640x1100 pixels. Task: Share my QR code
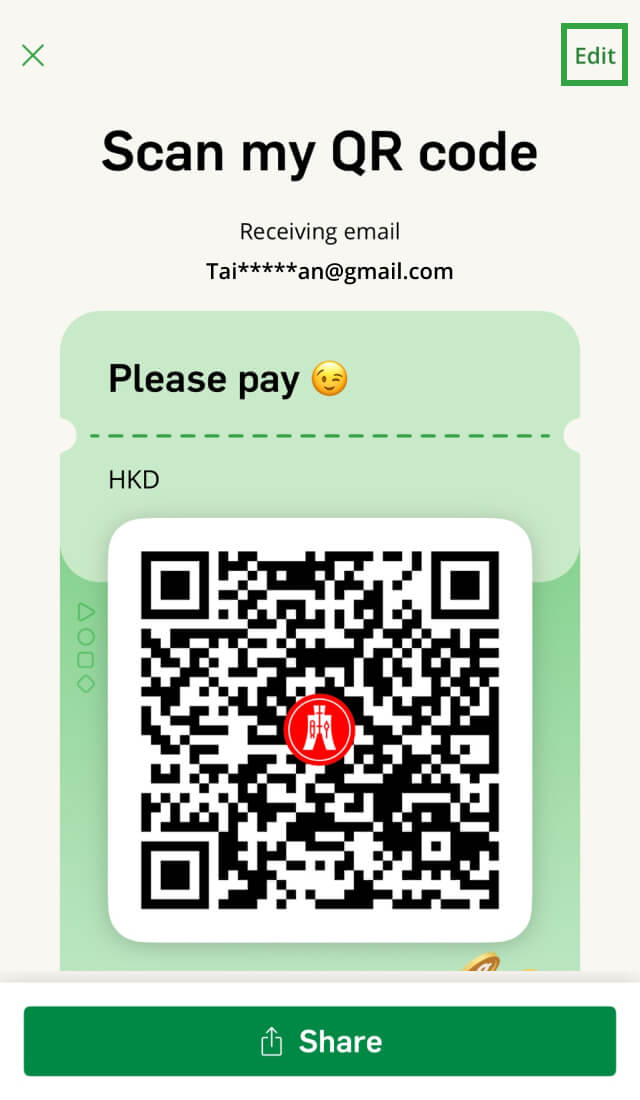point(320,1041)
